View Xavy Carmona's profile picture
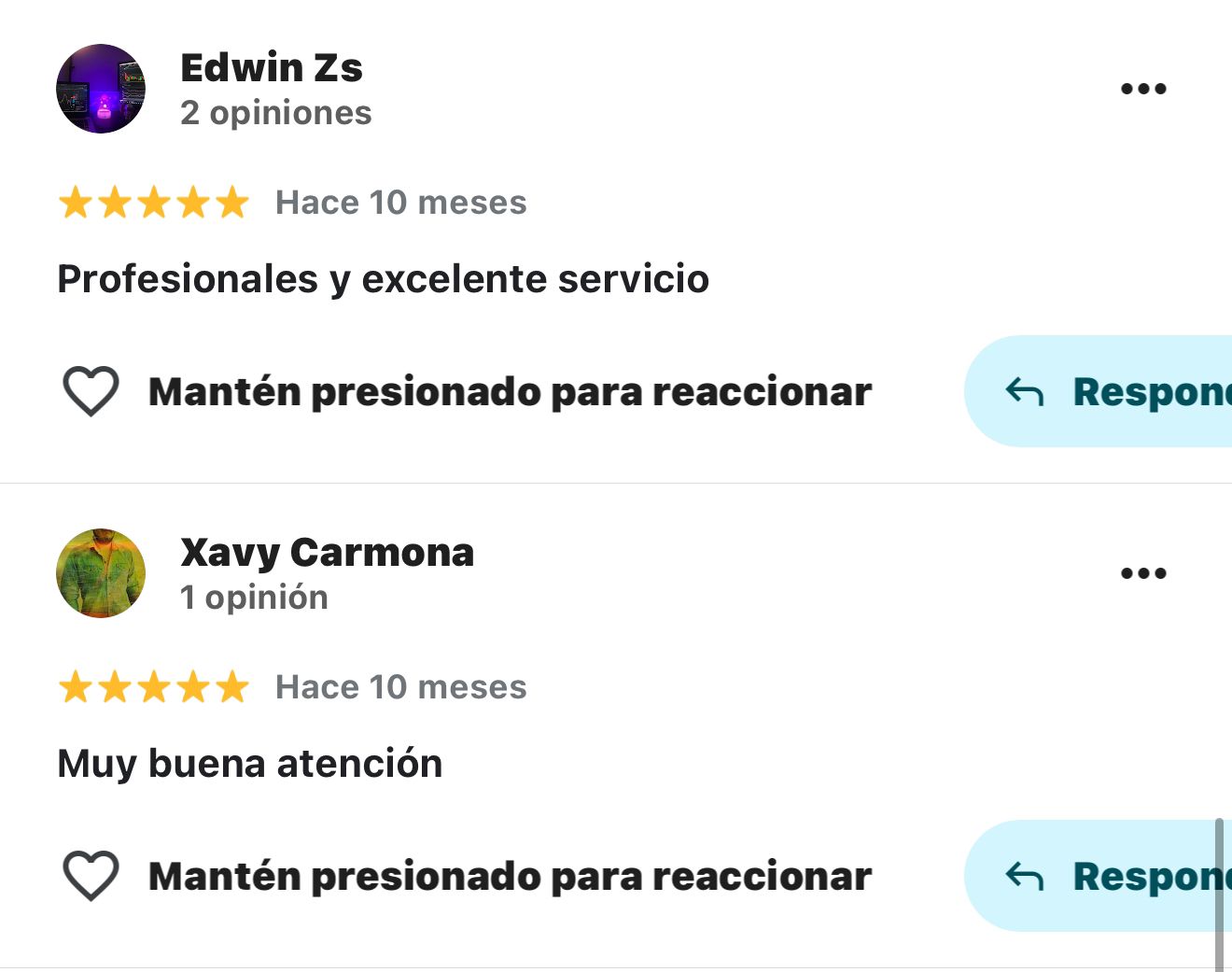This screenshot has width=1232, height=972. pos(101,573)
